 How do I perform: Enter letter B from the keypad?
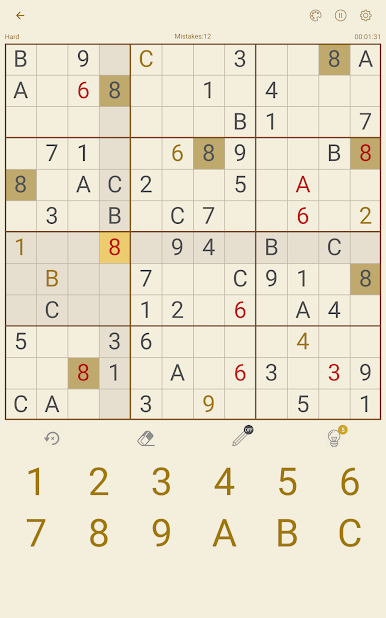point(287,532)
